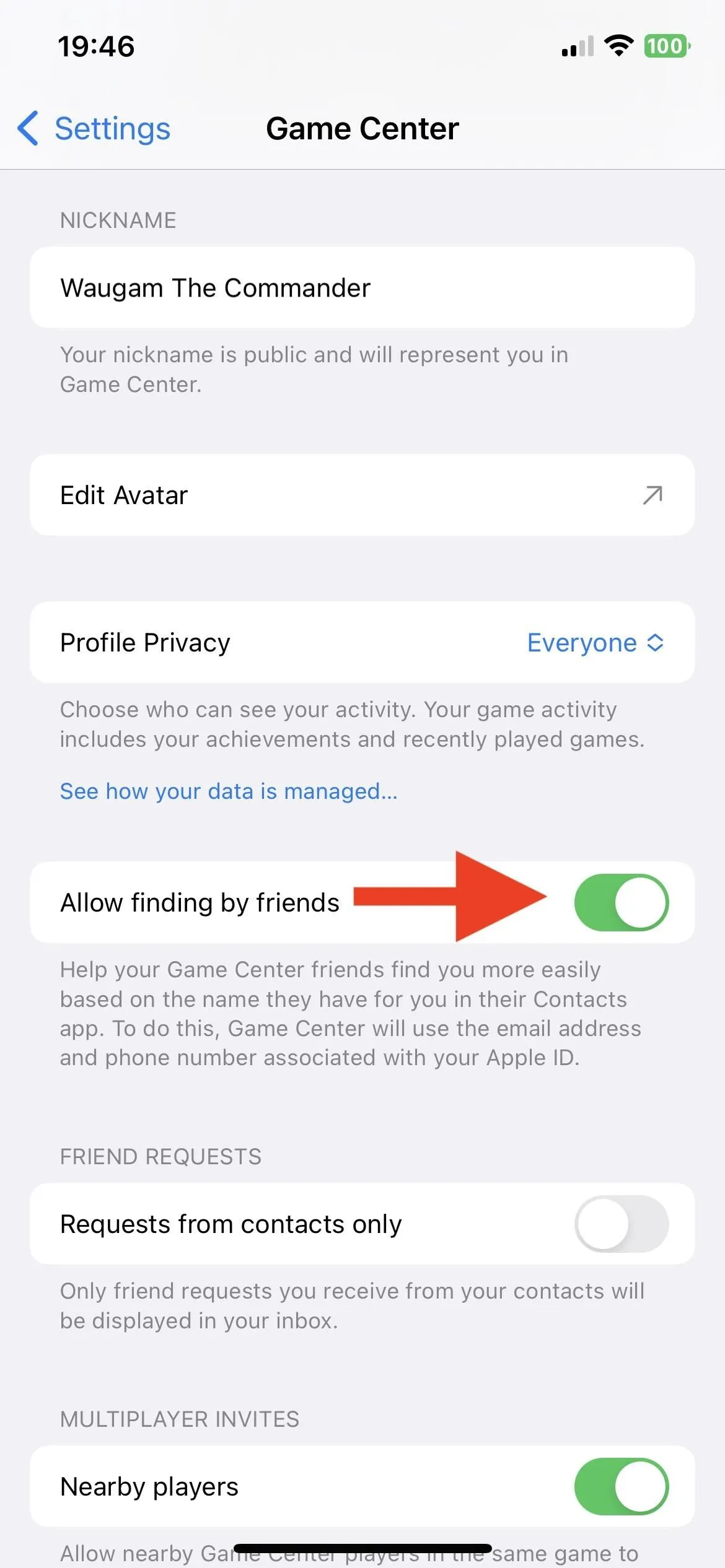Go back to Settings

(94, 129)
